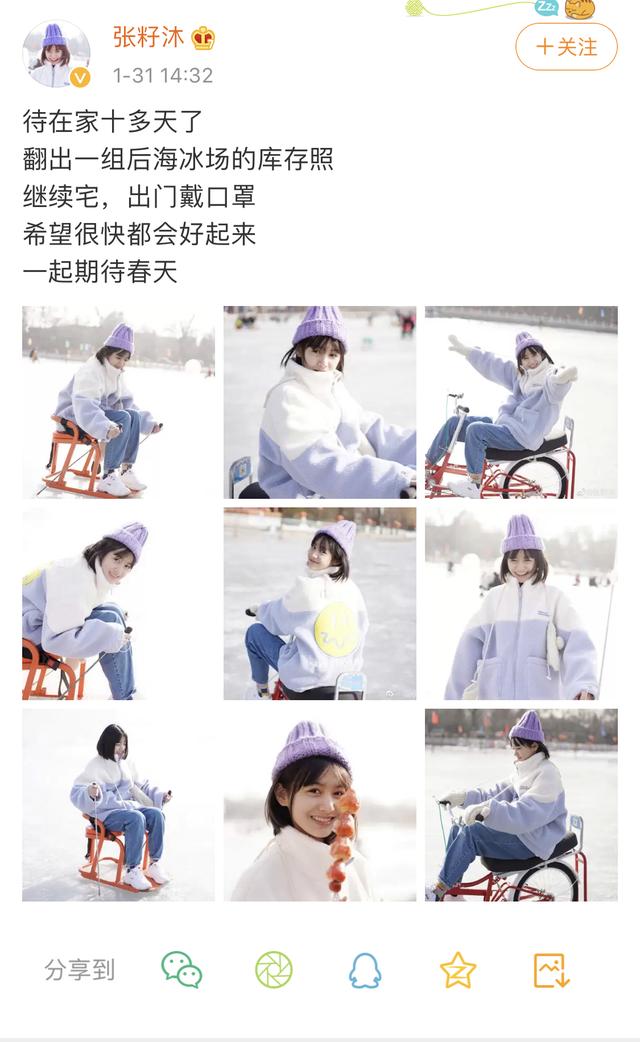
Task: Open close-up side photo on orange sled
Action: point(118,603)
